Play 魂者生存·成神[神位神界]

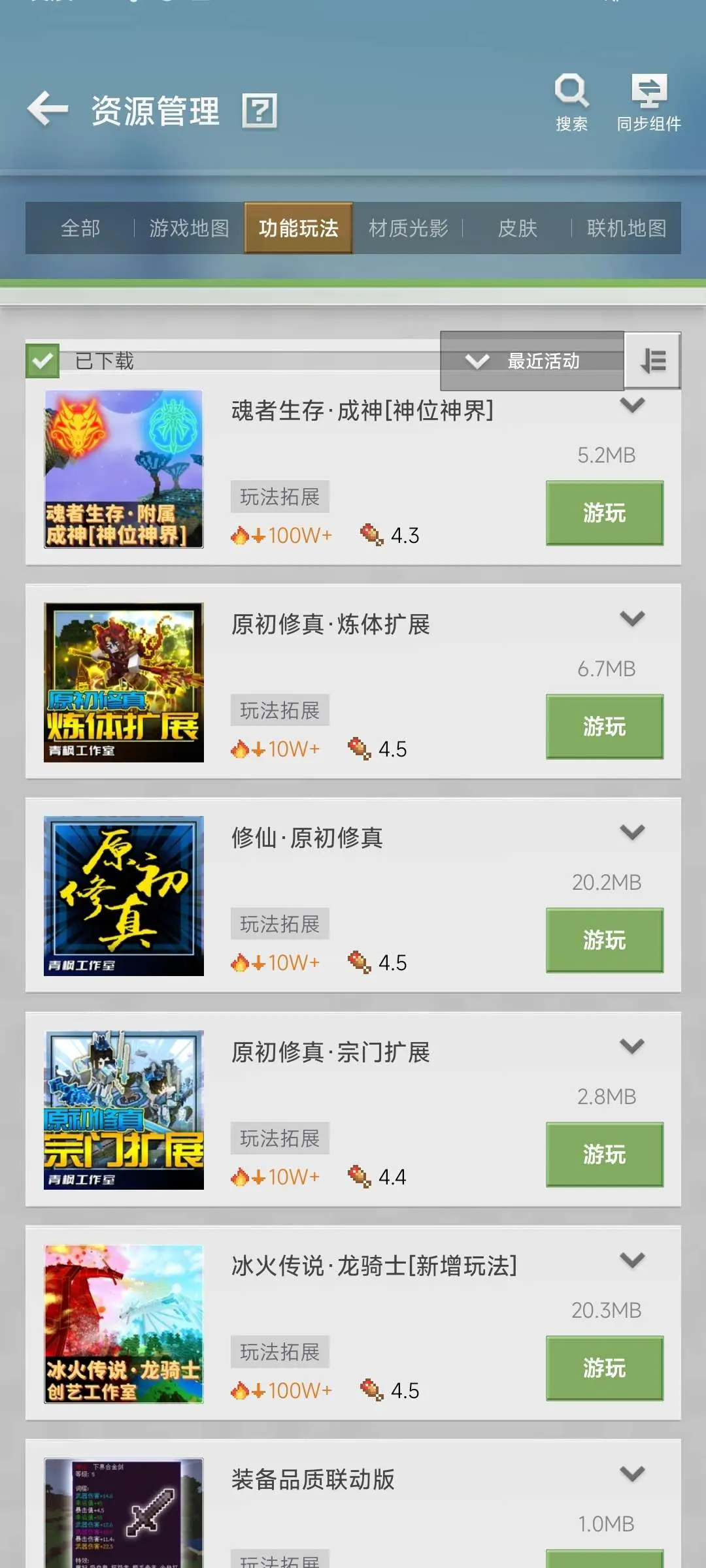tap(605, 513)
